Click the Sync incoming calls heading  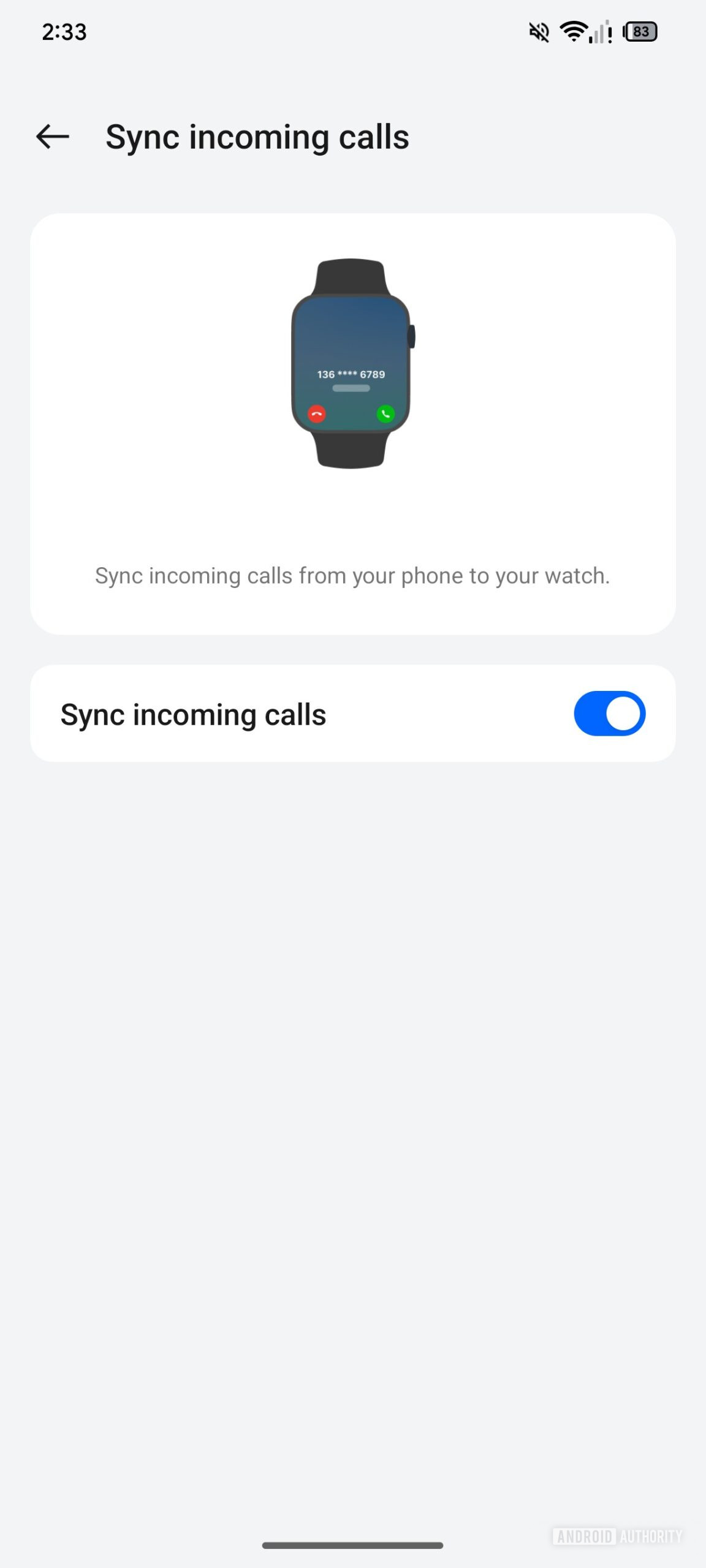point(258,137)
